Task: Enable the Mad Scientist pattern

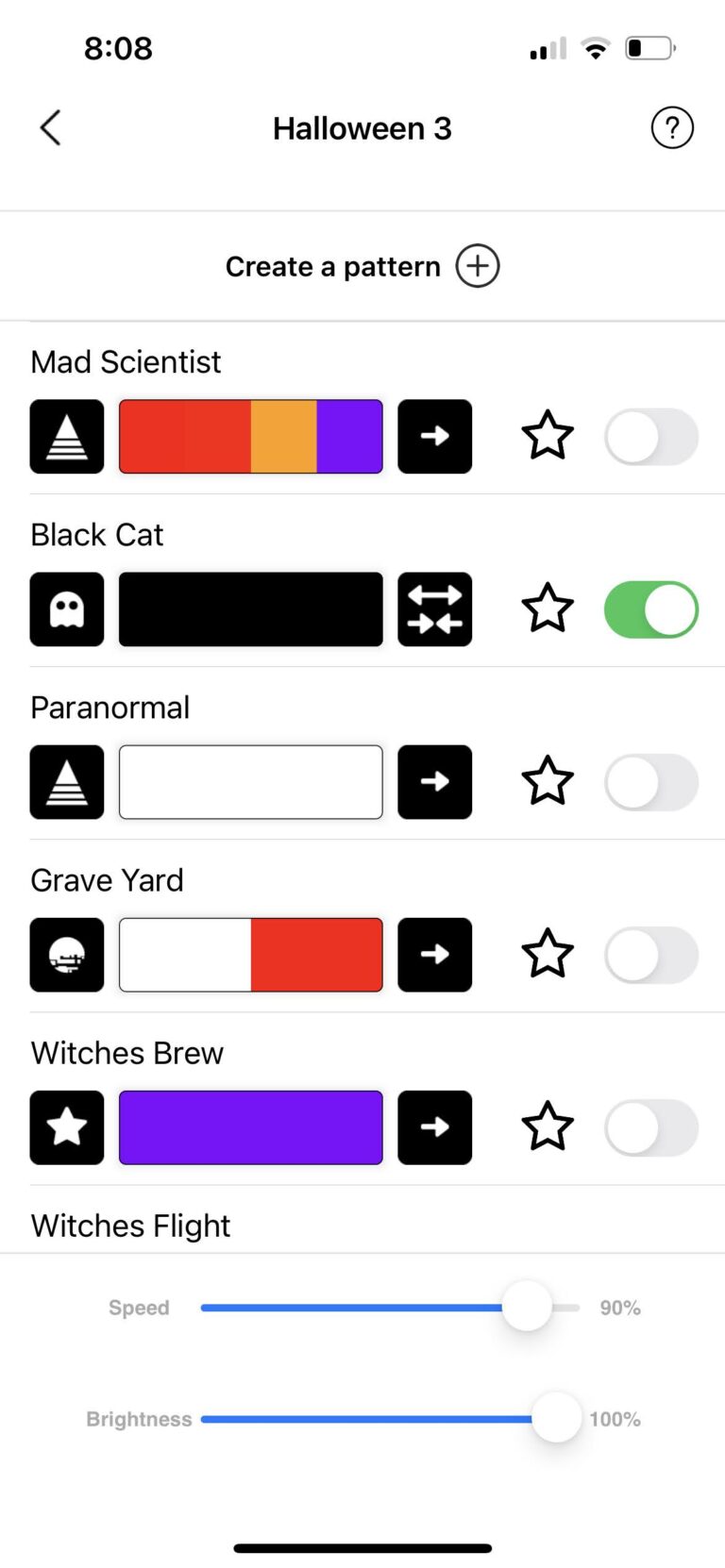Action: coord(650,437)
